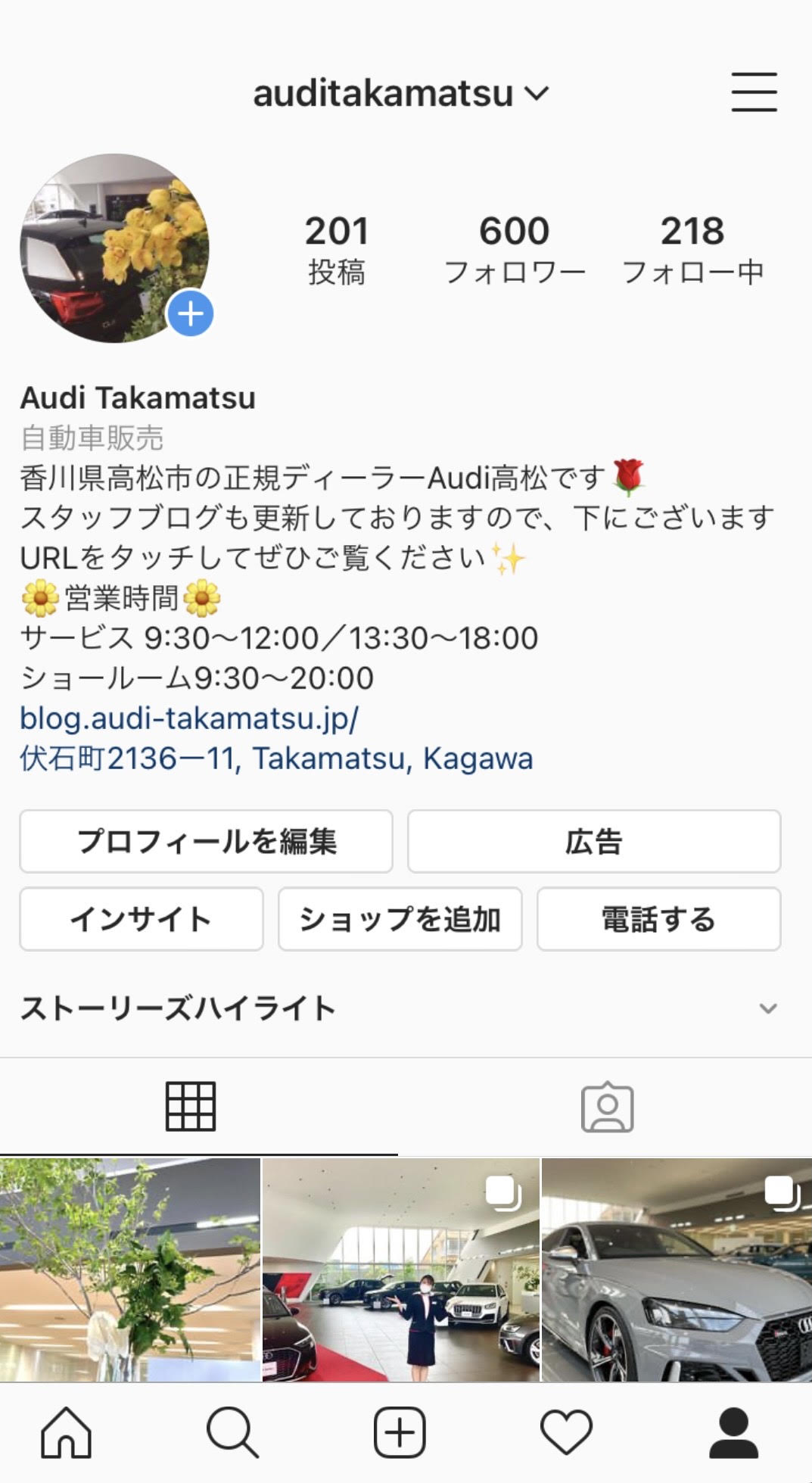Tap プロフィールを編集 button
Image resolution: width=812 pixels, height=1483 pixels.
tap(207, 841)
